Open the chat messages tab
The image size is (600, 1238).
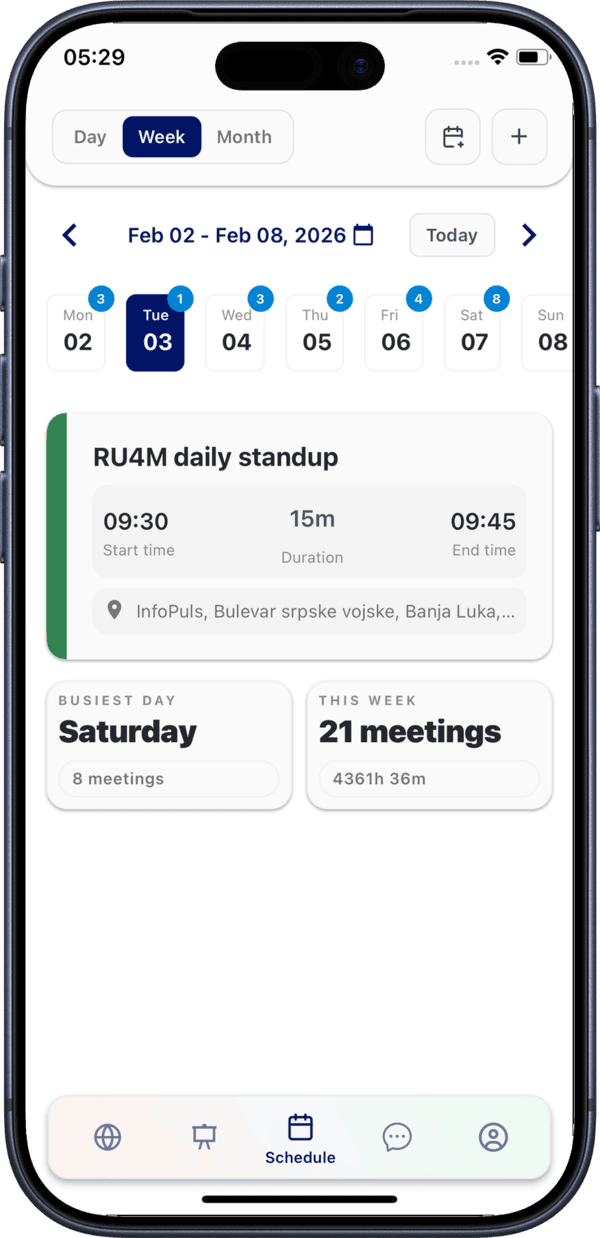pos(397,1137)
